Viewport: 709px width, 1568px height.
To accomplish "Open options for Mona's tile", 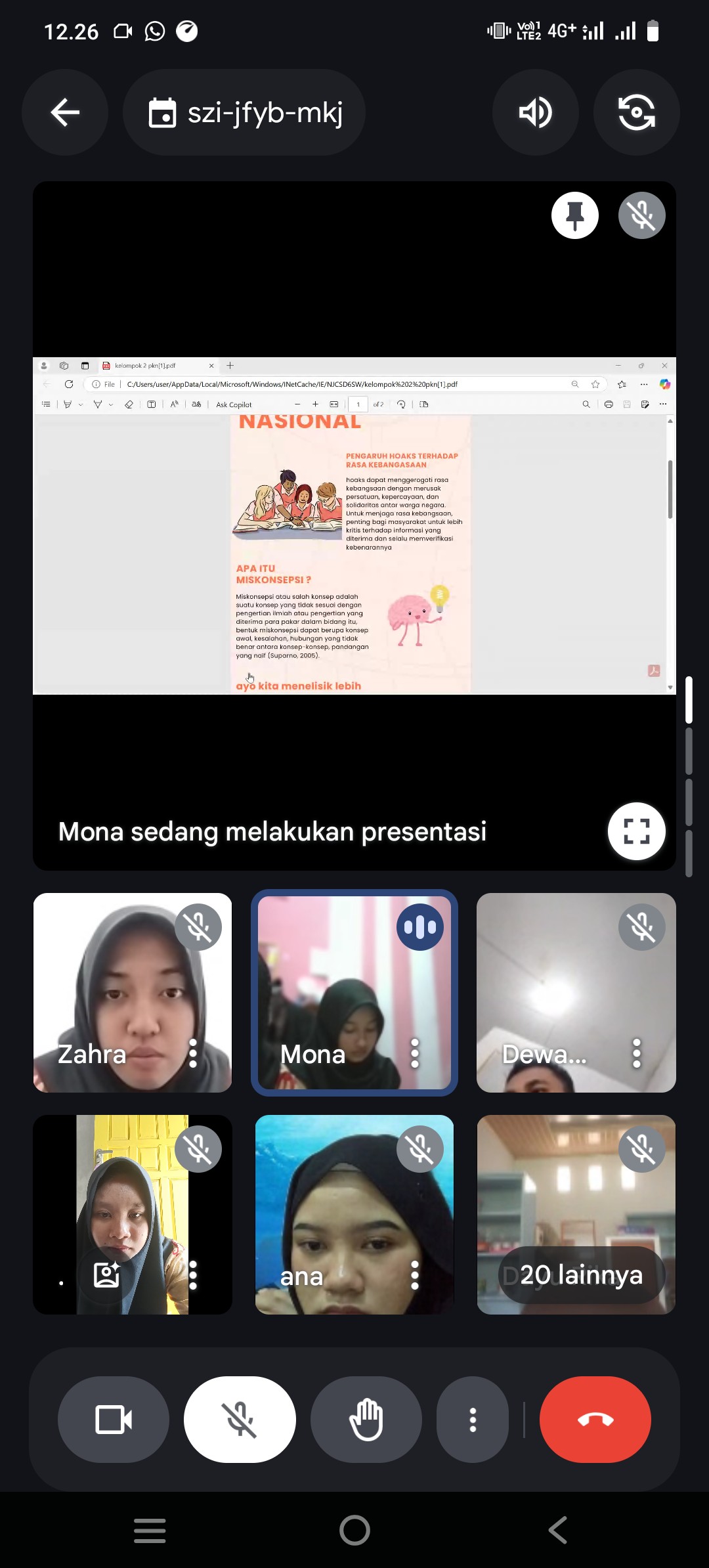I will click(415, 1053).
